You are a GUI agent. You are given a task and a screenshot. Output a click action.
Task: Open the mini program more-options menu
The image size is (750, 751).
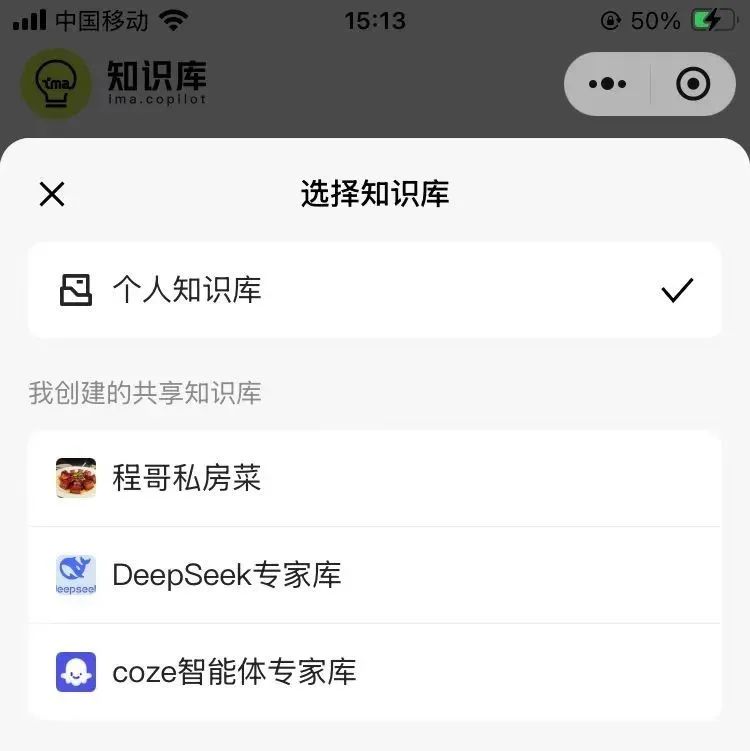point(607,84)
